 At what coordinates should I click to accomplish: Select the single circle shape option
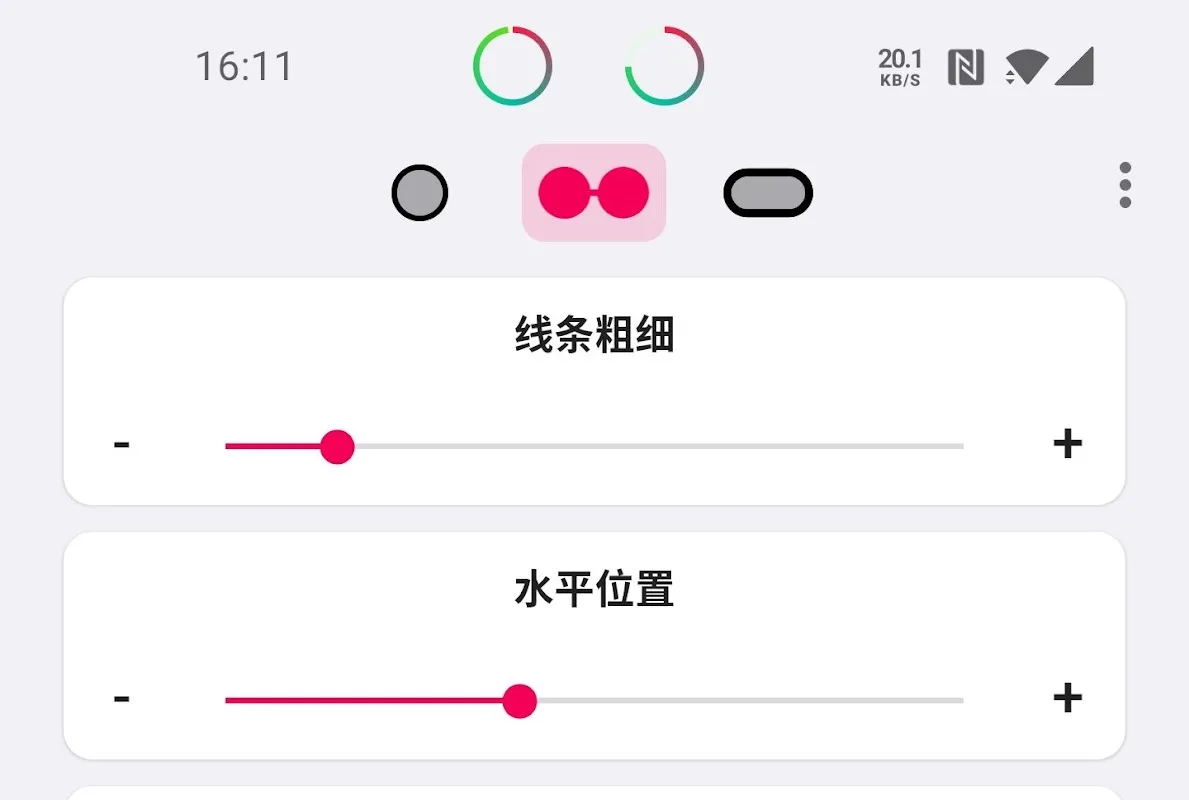(420, 192)
